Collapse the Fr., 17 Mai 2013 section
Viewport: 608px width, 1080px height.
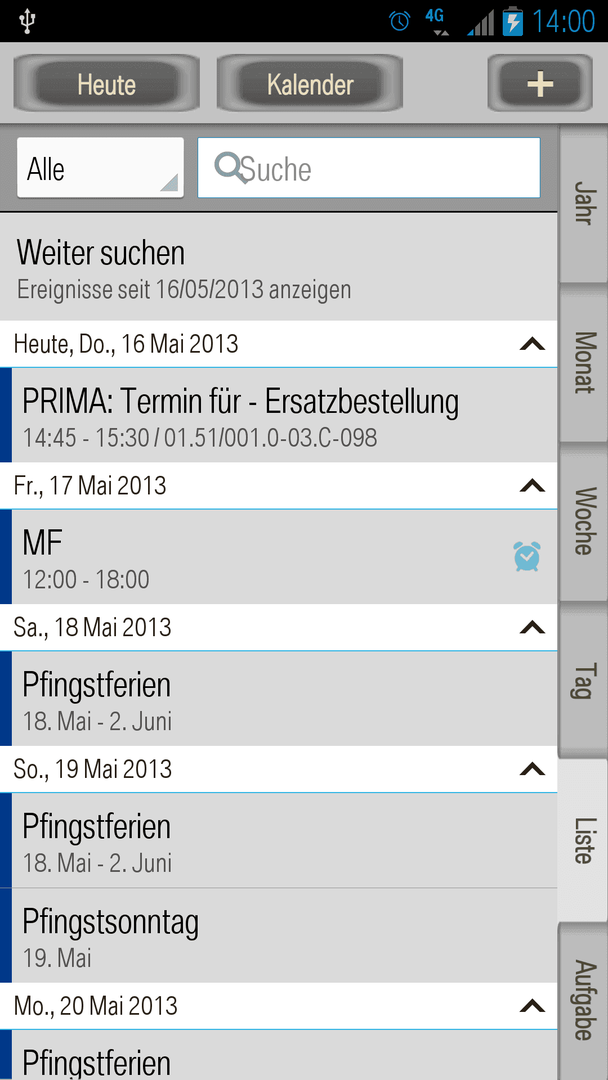pos(532,486)
